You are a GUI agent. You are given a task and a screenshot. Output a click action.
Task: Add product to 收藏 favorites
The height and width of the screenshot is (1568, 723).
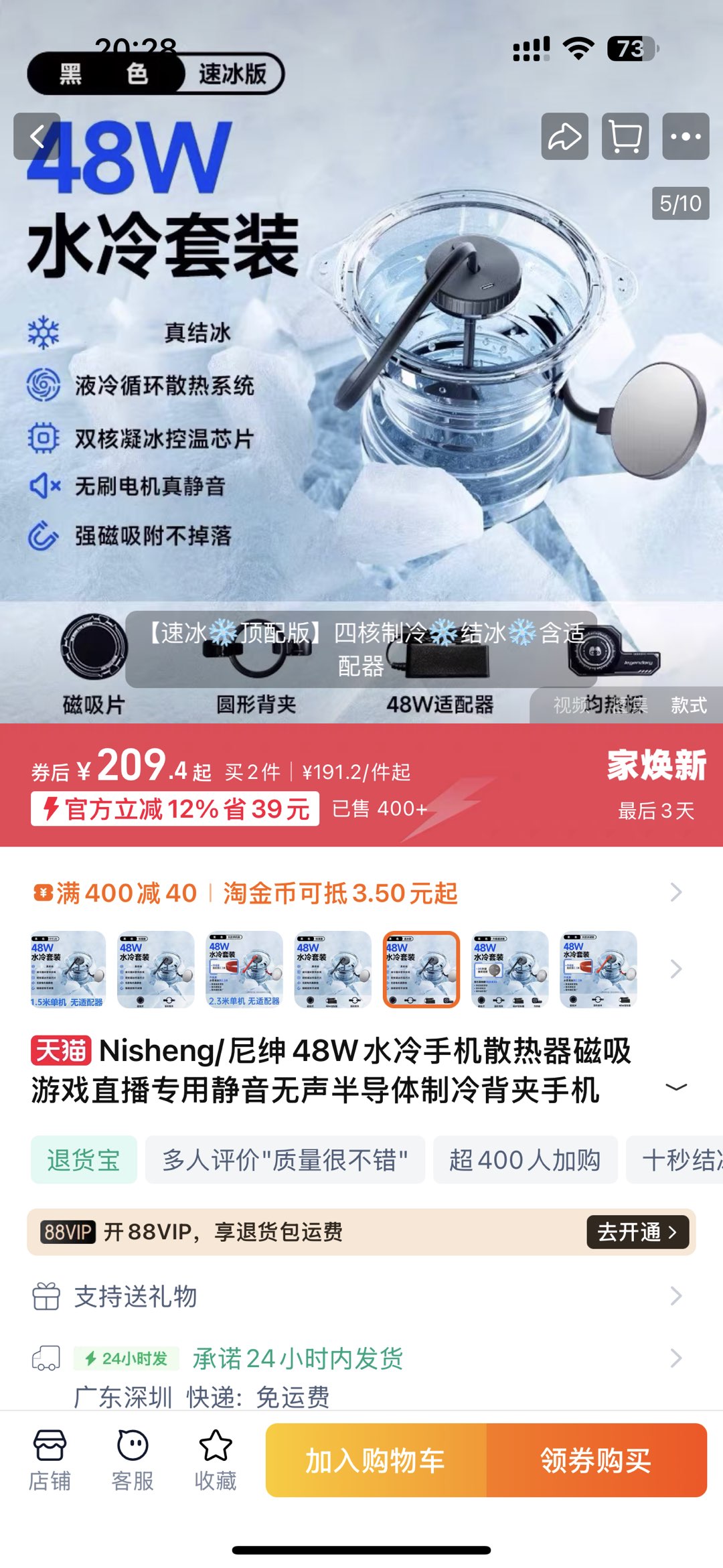[x=216, y=1461]
